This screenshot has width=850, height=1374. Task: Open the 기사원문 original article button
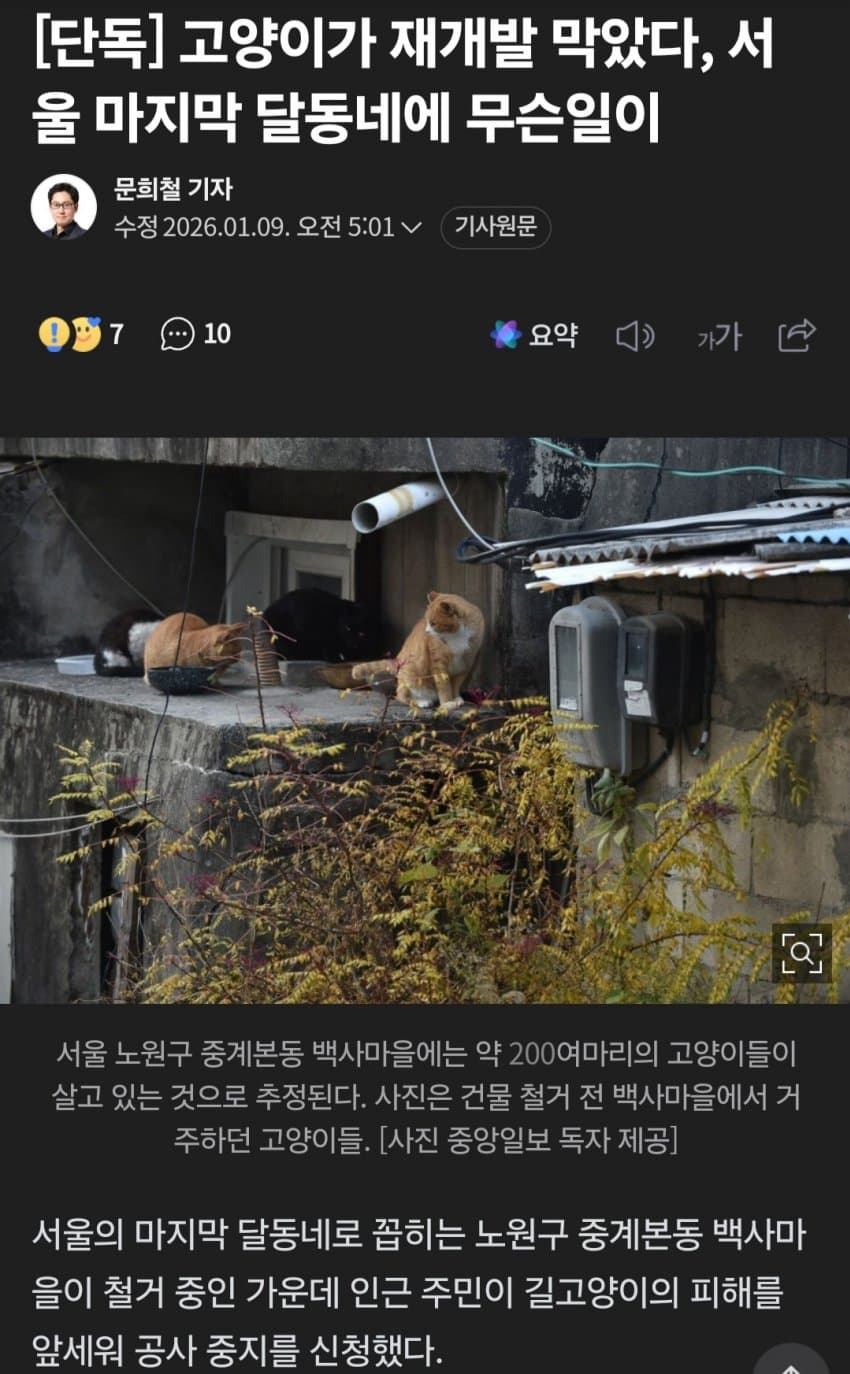[x=495, y=227]
